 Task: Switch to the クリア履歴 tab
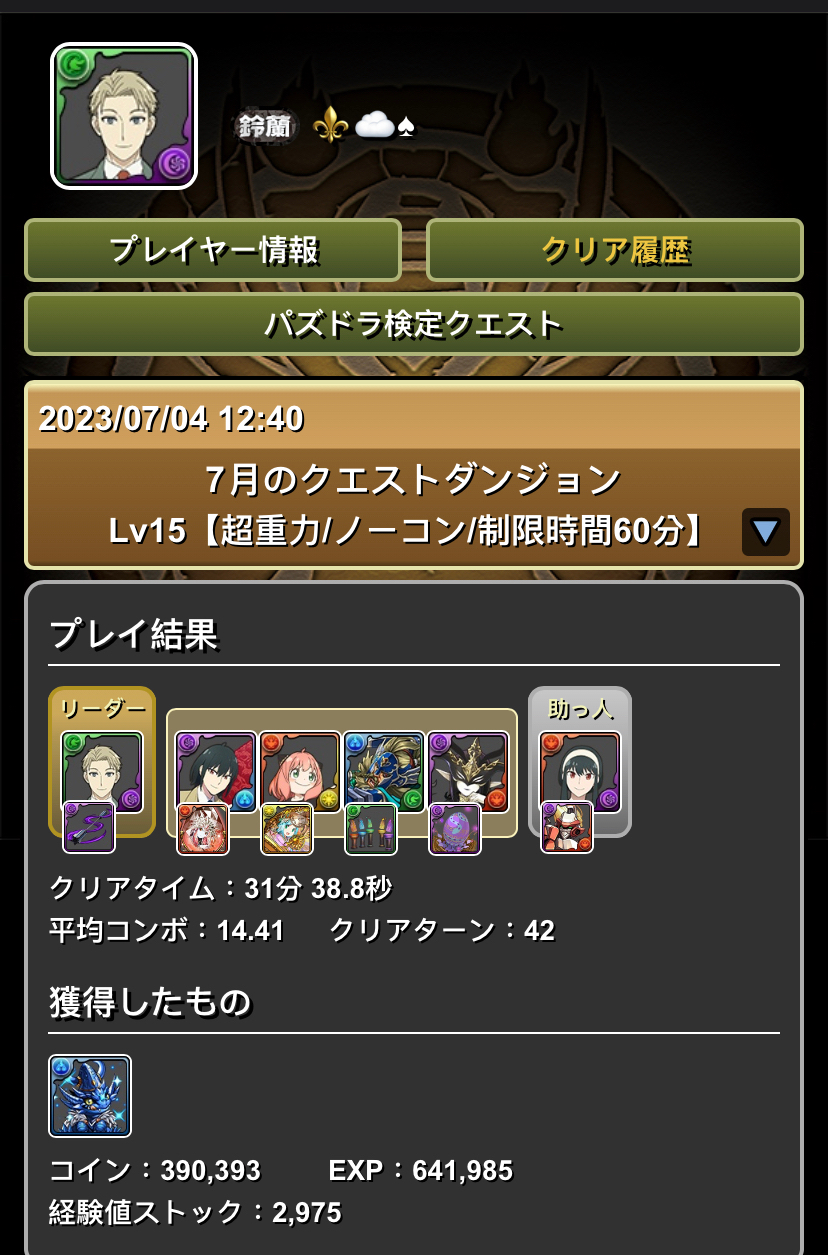point(614,250)
